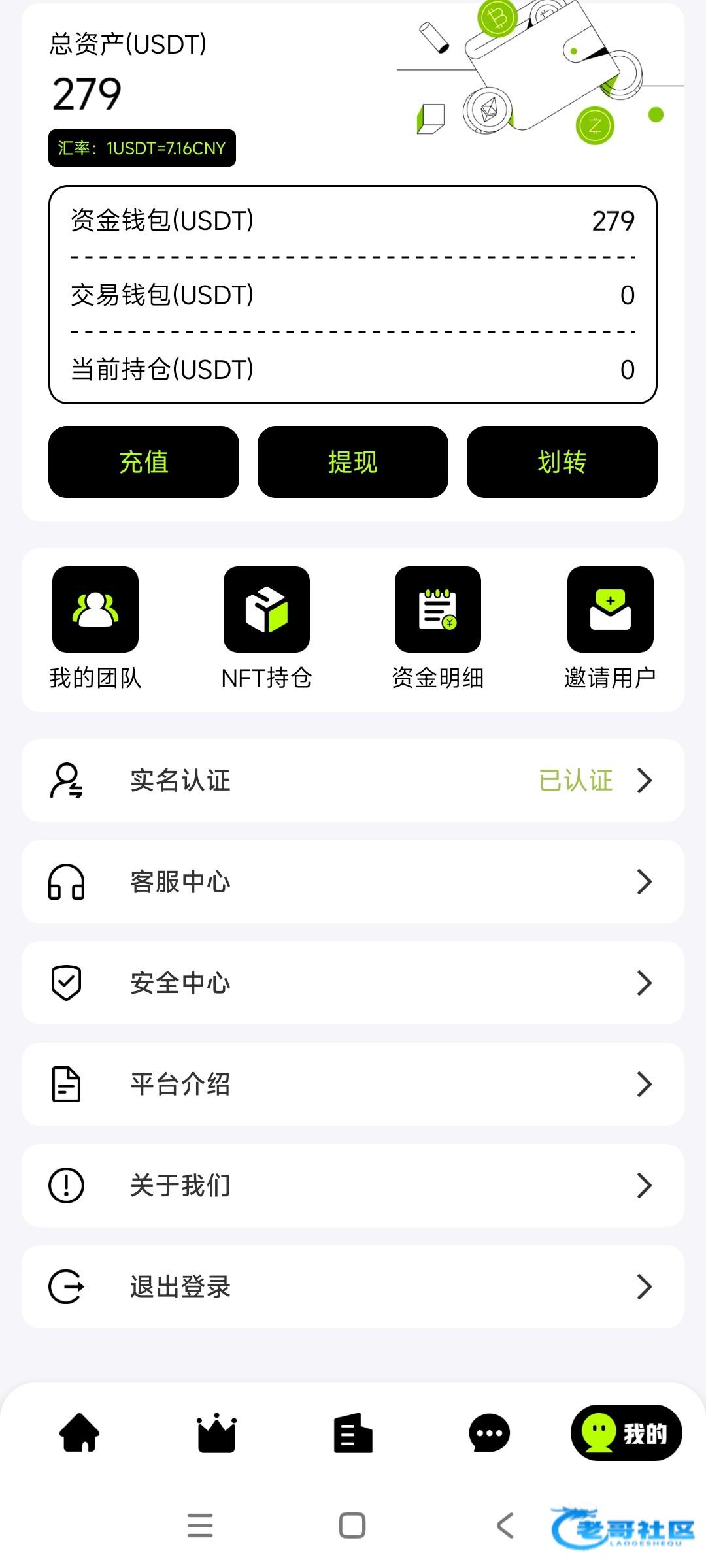This screenshot has height=1568, width=706.
Task: Open the 关于我们 about page
Action: [353, 1185]
